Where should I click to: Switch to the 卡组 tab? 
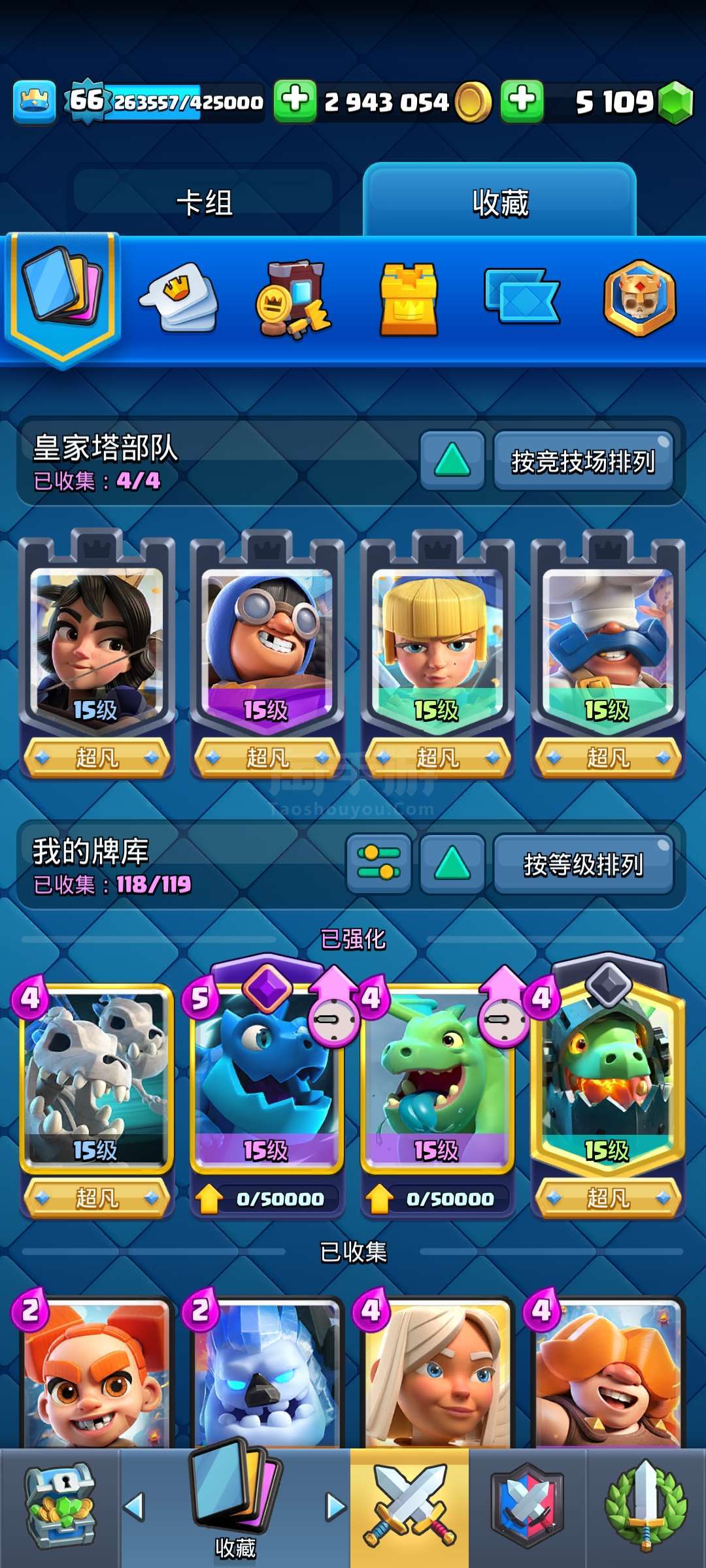click(205, 202)
